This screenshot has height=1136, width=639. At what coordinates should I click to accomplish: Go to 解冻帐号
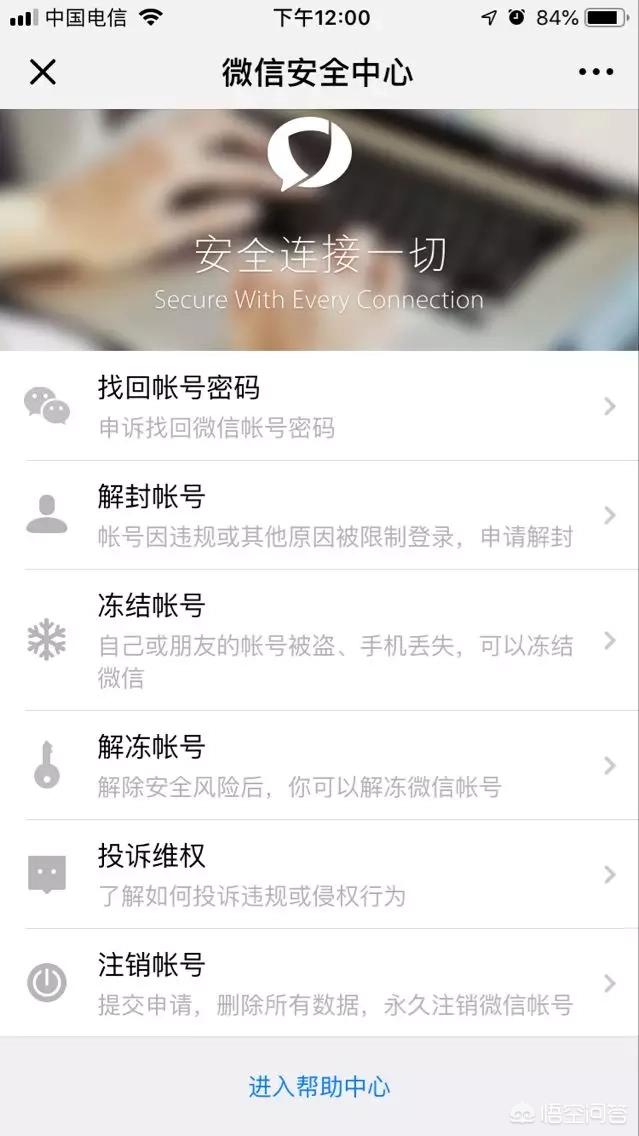pyautogui.click(x=319, y=765)
